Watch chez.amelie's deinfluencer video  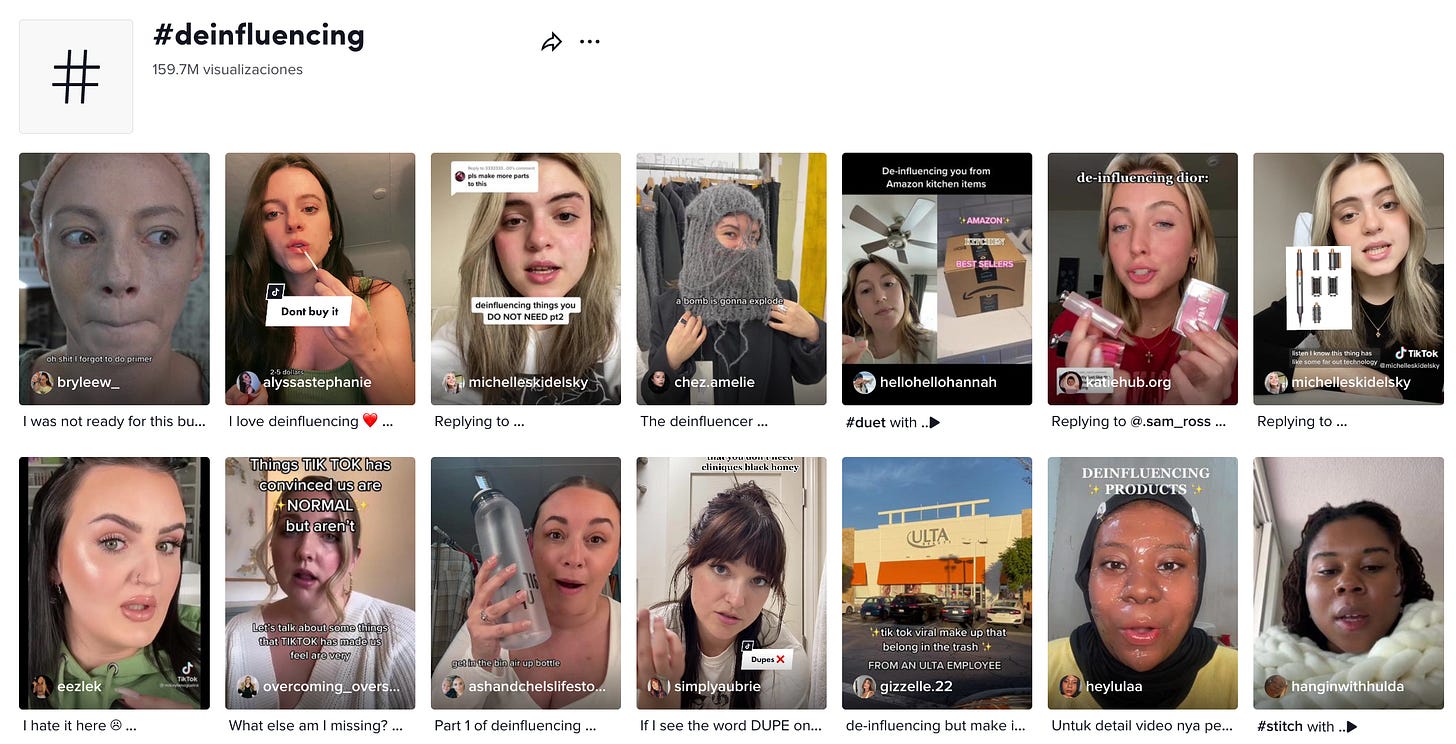pyautogui.click(x=731, y=278)
